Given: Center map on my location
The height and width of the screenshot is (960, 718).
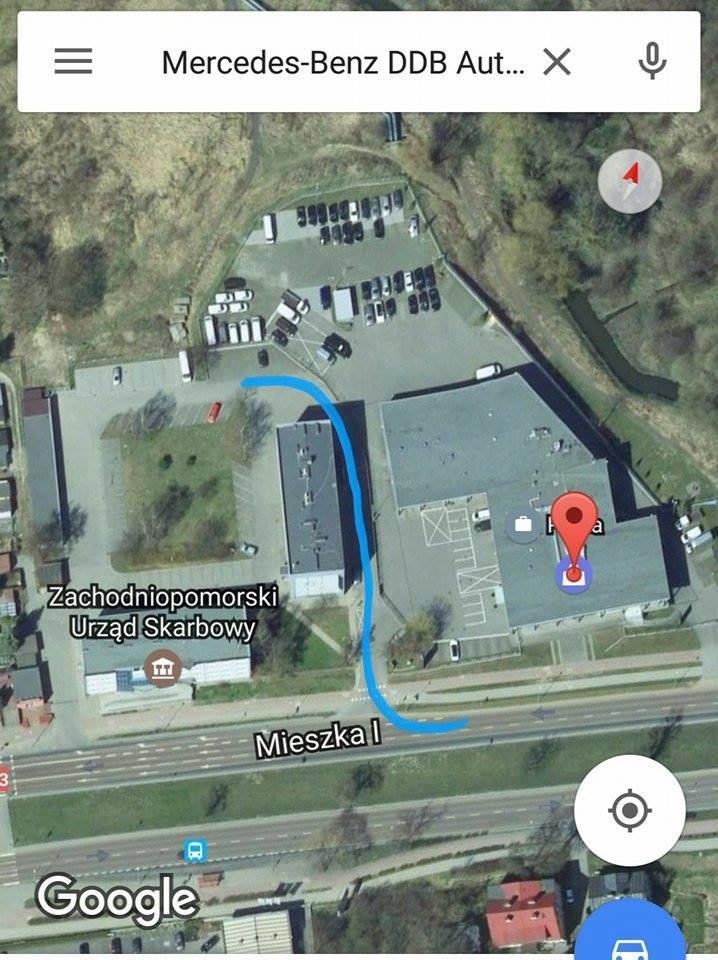Looking at the screenshot, I should click(629, 810).
